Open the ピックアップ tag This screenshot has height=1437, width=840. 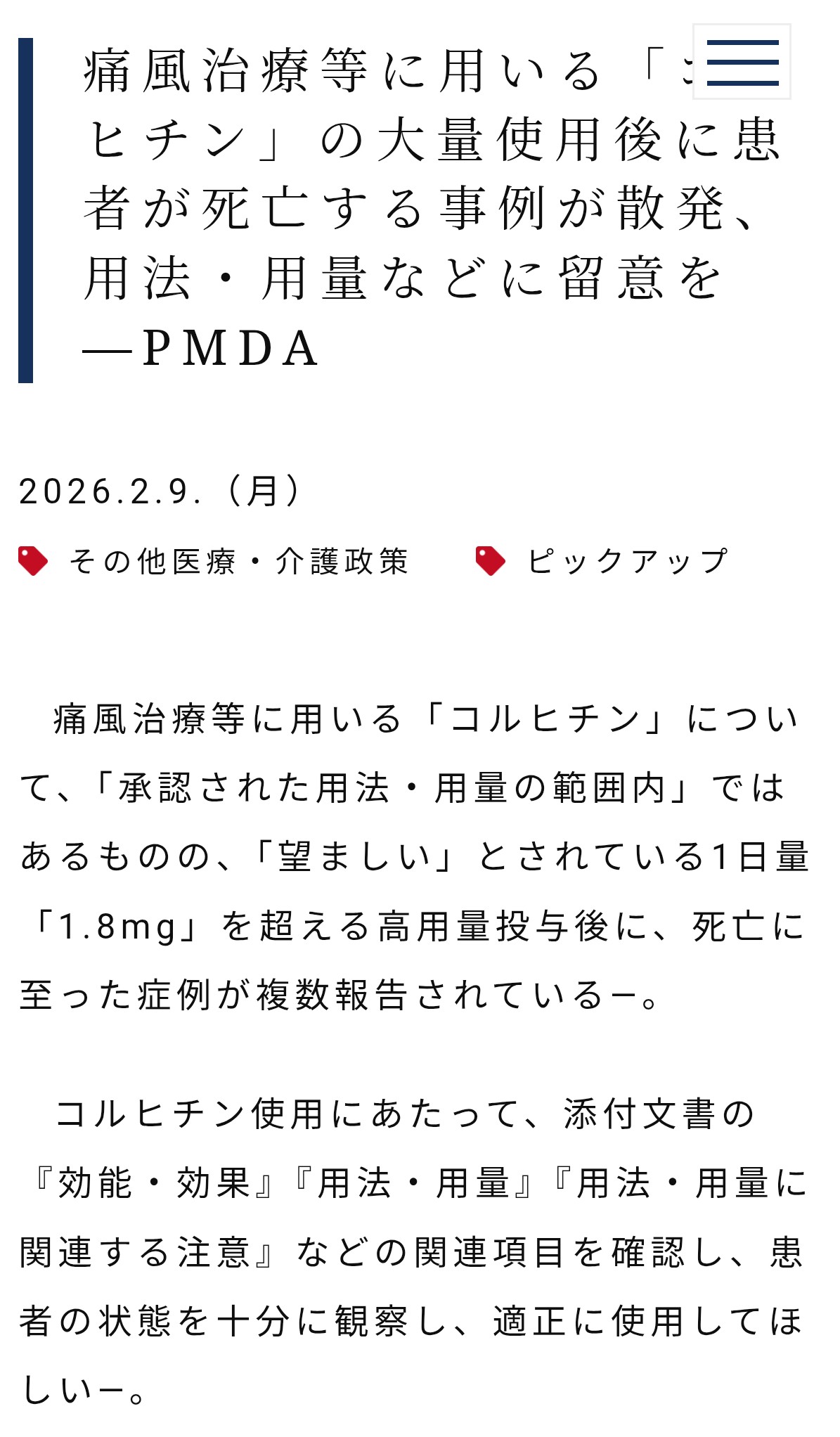pos(627,561)
